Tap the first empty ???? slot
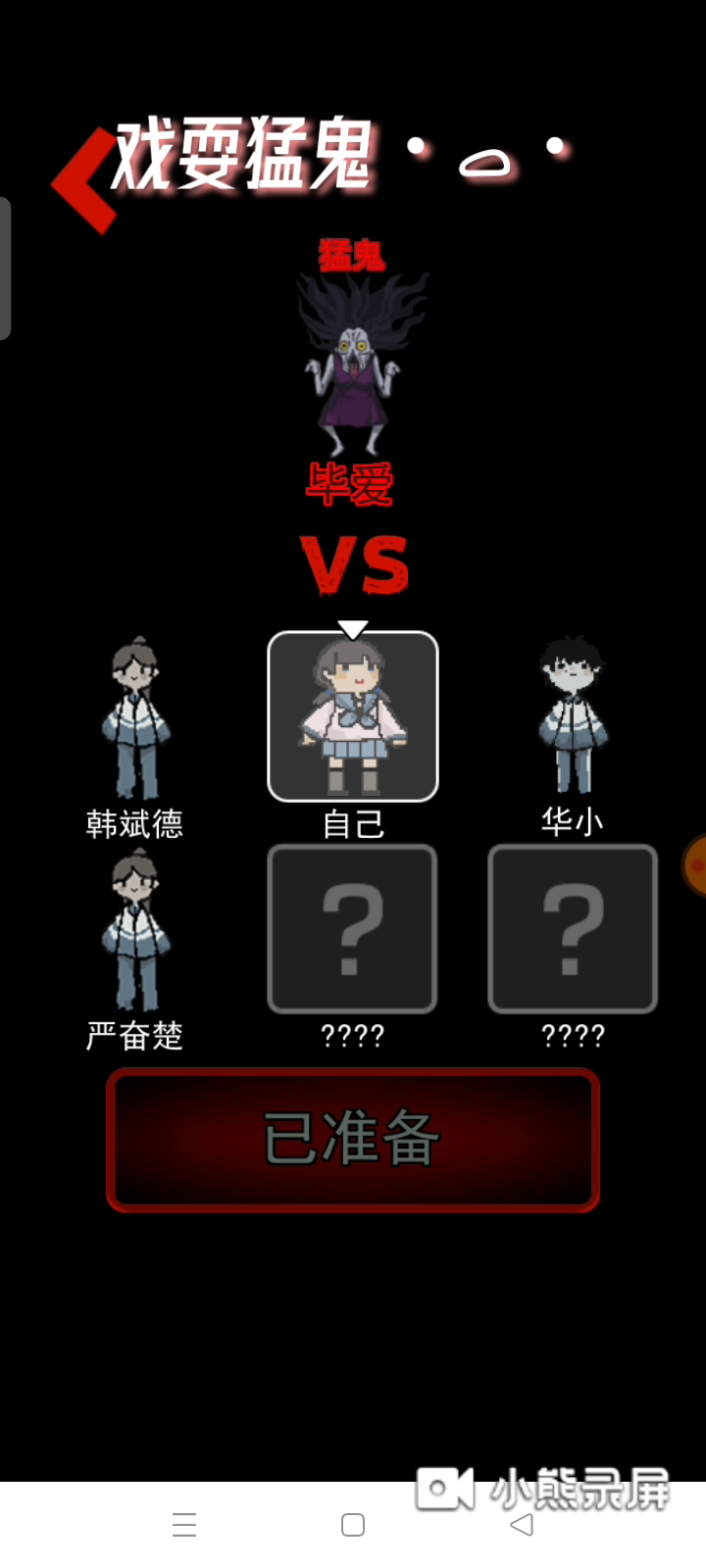The width and height of the screenshot is (706, 1568). click(x=352, y=928)
